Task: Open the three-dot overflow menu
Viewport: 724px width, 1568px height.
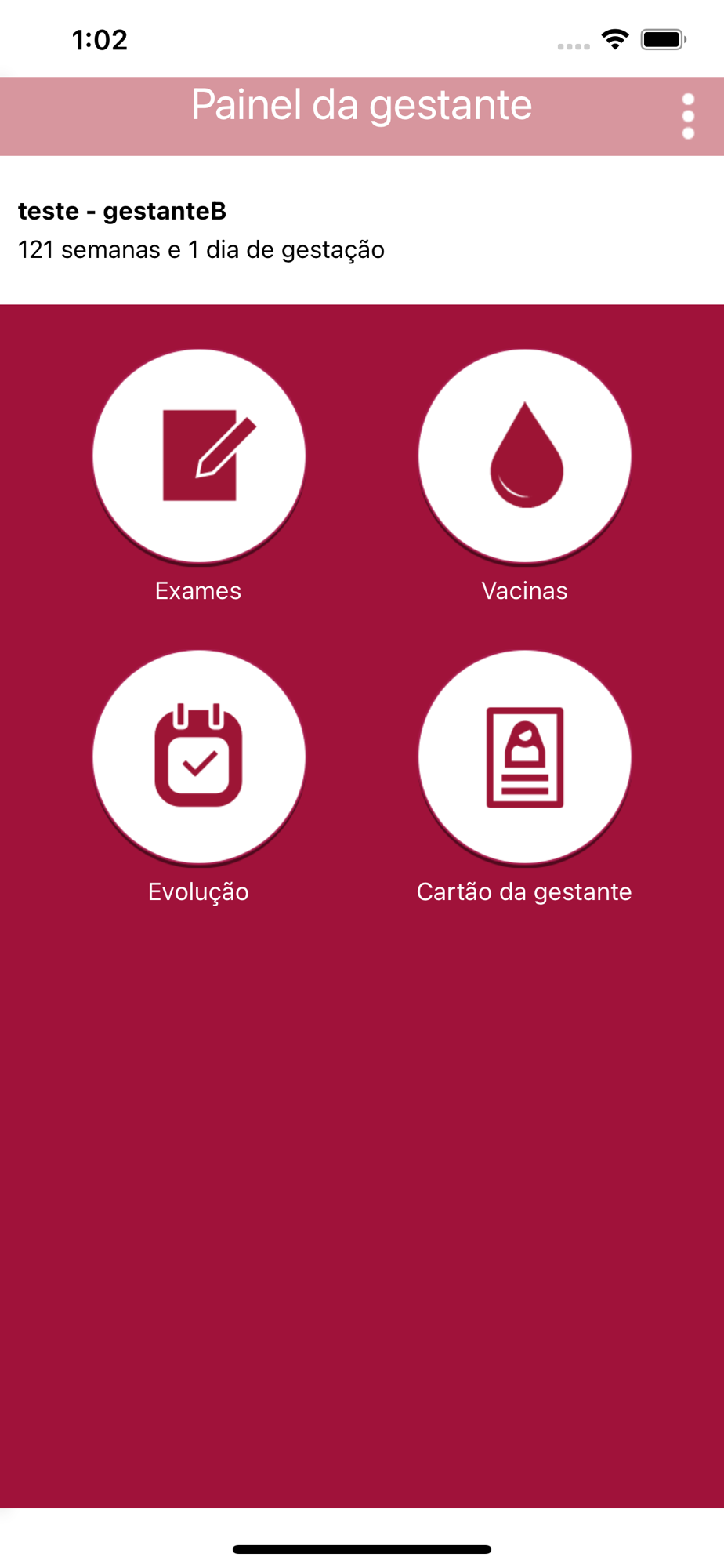Action: coord(688,117)
